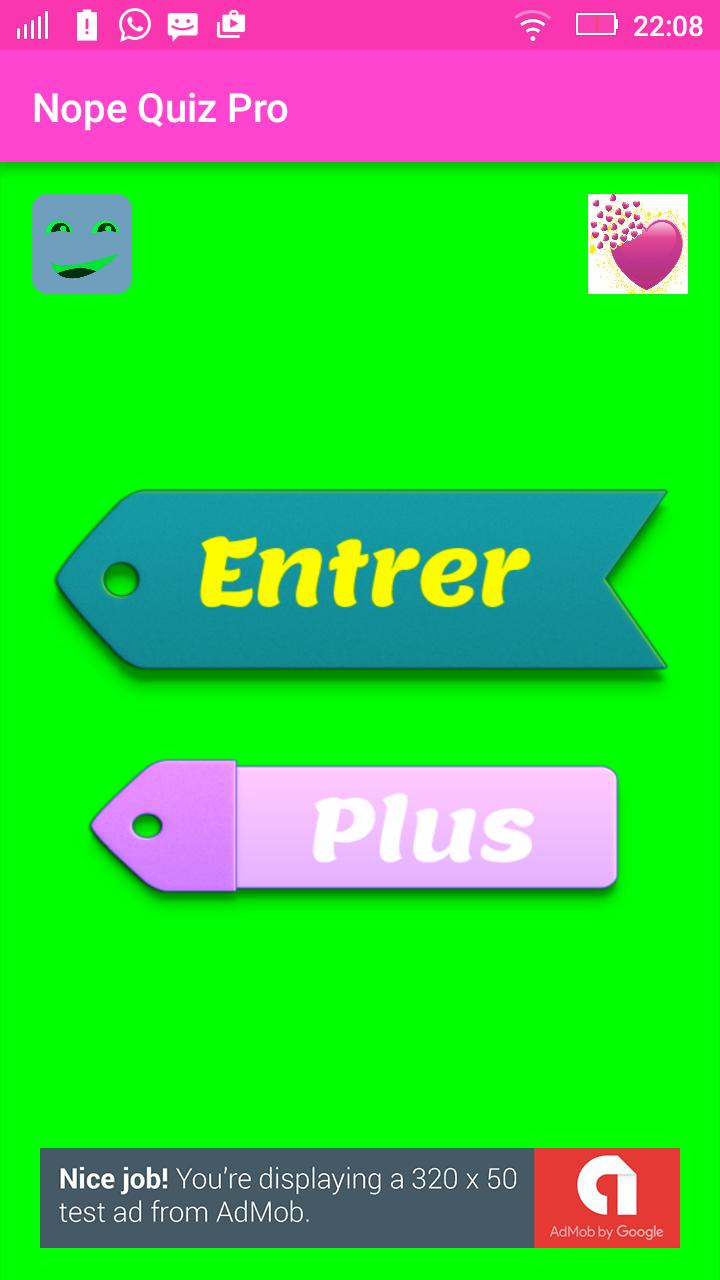The image size is (720, 1280).
Task: Open the AdMob test ad banner
Action: 360,1197
